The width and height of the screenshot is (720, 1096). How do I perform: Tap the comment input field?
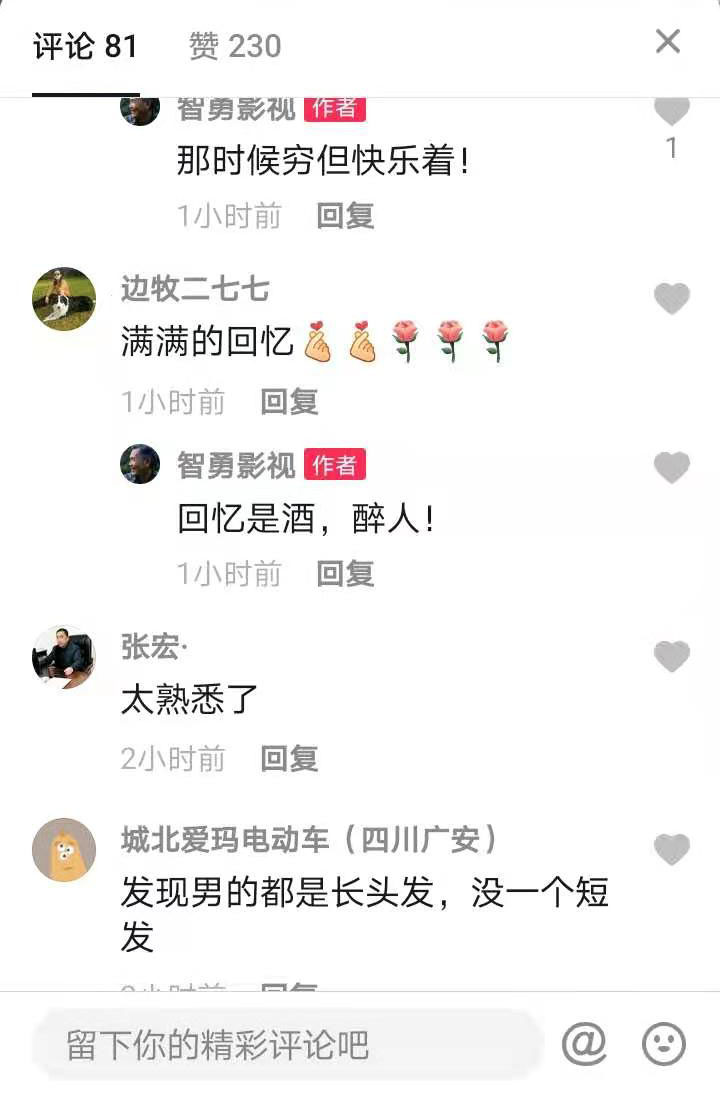point(285,1045)
